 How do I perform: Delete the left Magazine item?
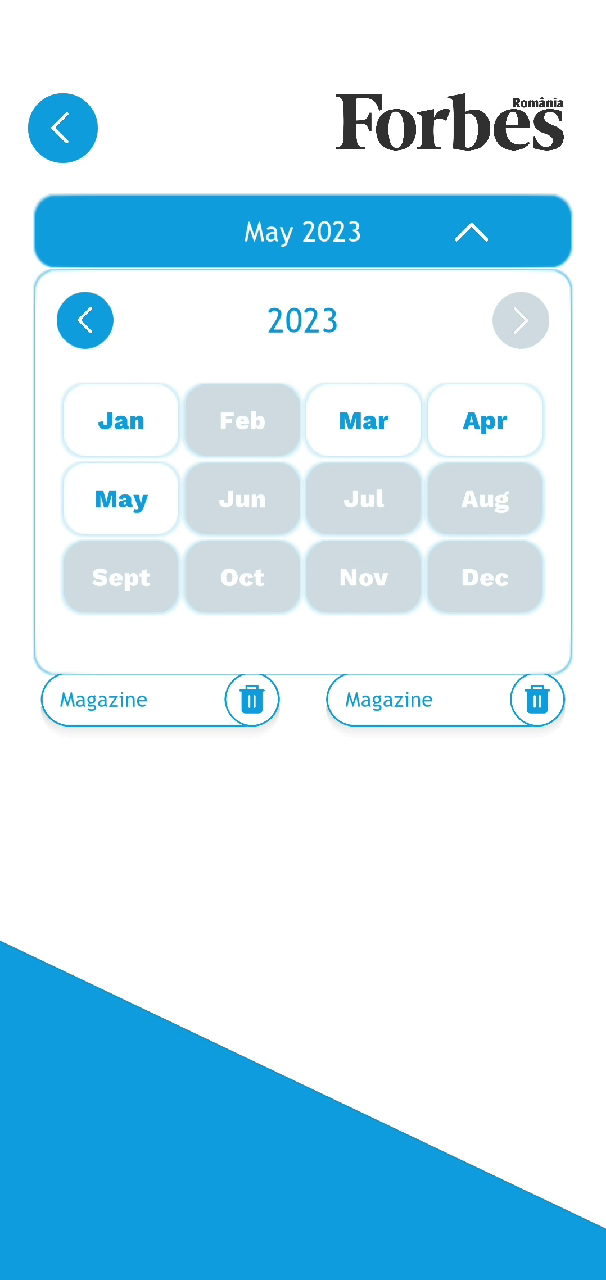pyautogui.click(x=252, y=699)
